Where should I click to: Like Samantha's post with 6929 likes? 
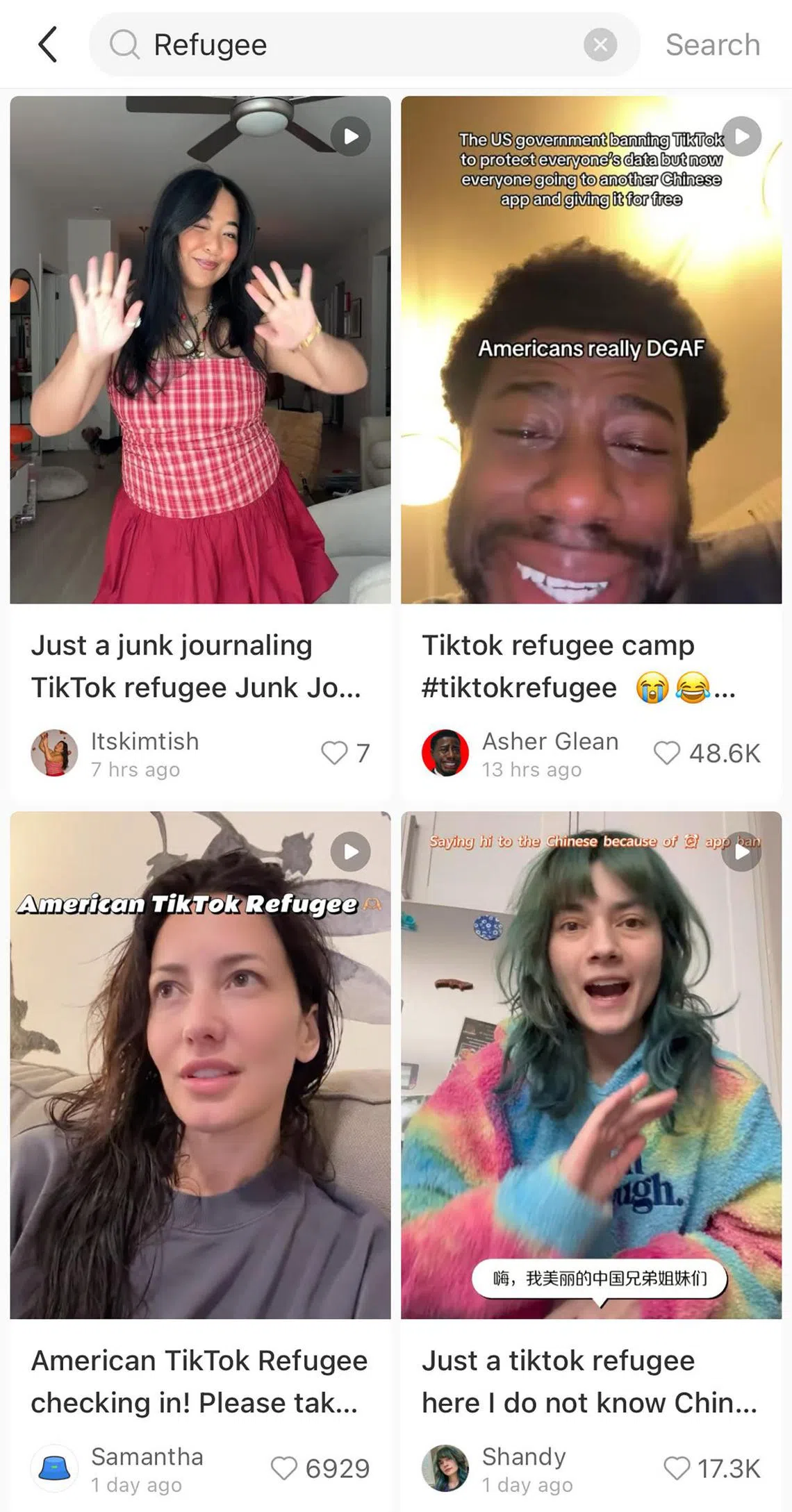(x=283, y=1468)
